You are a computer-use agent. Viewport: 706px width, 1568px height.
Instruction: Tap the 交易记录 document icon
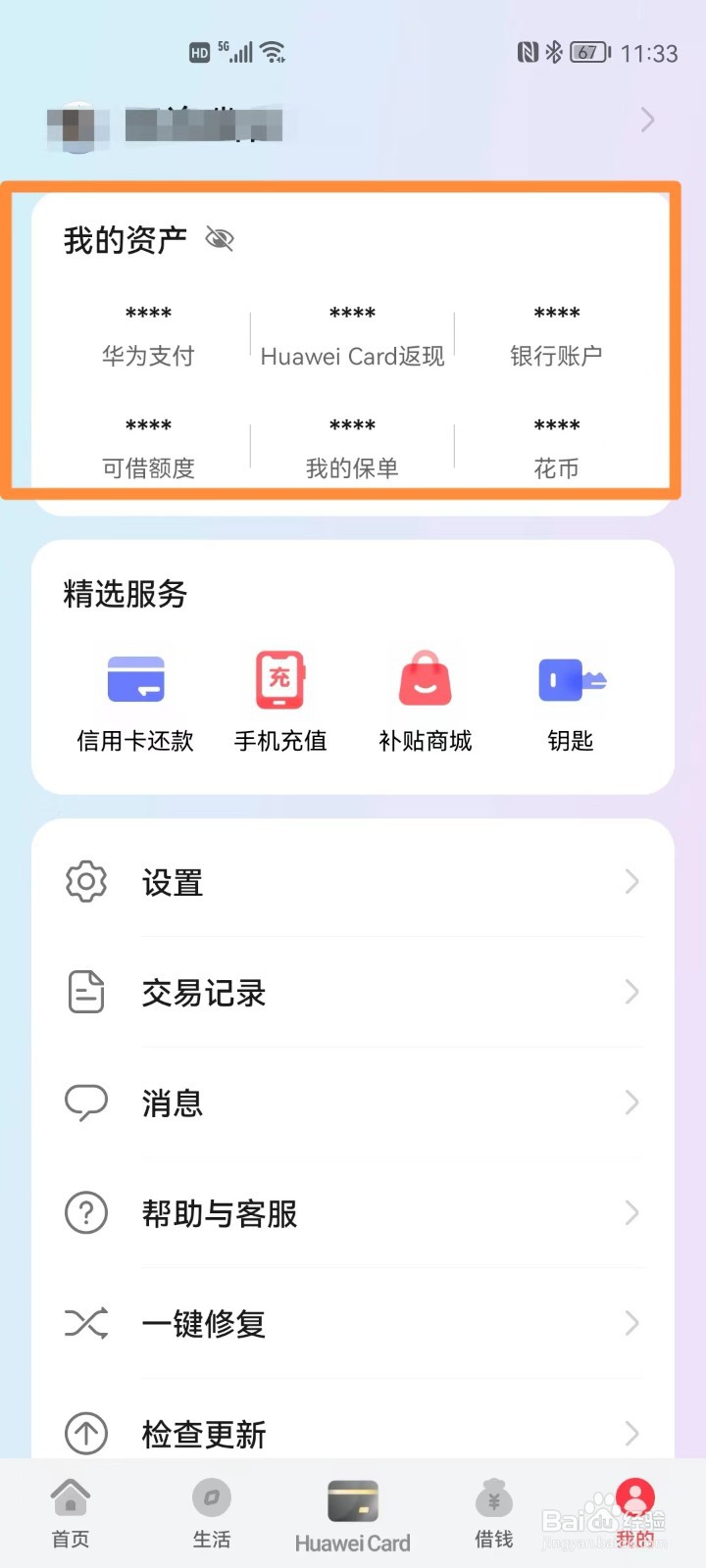pos(85,992)
